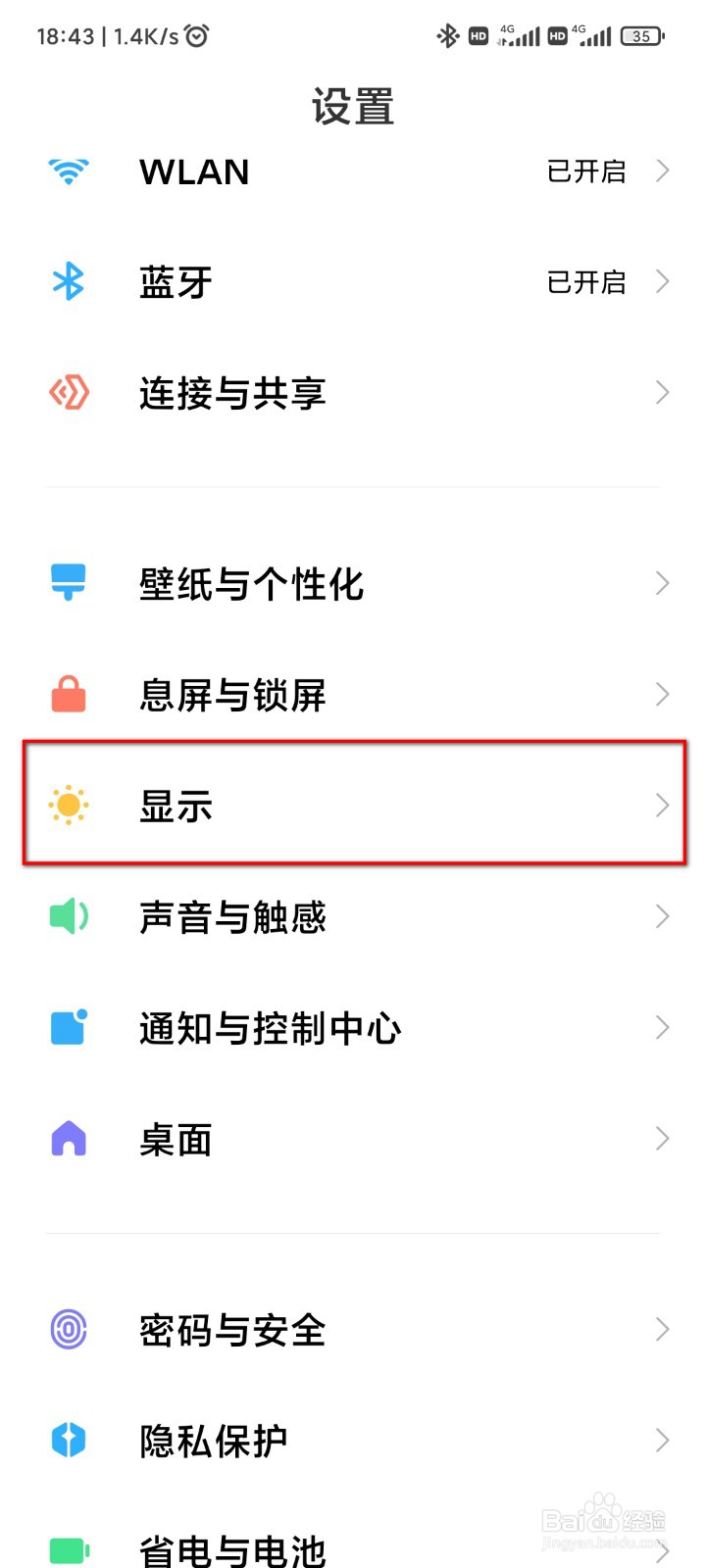Click the sun icon beside 显示

(68, 806)
